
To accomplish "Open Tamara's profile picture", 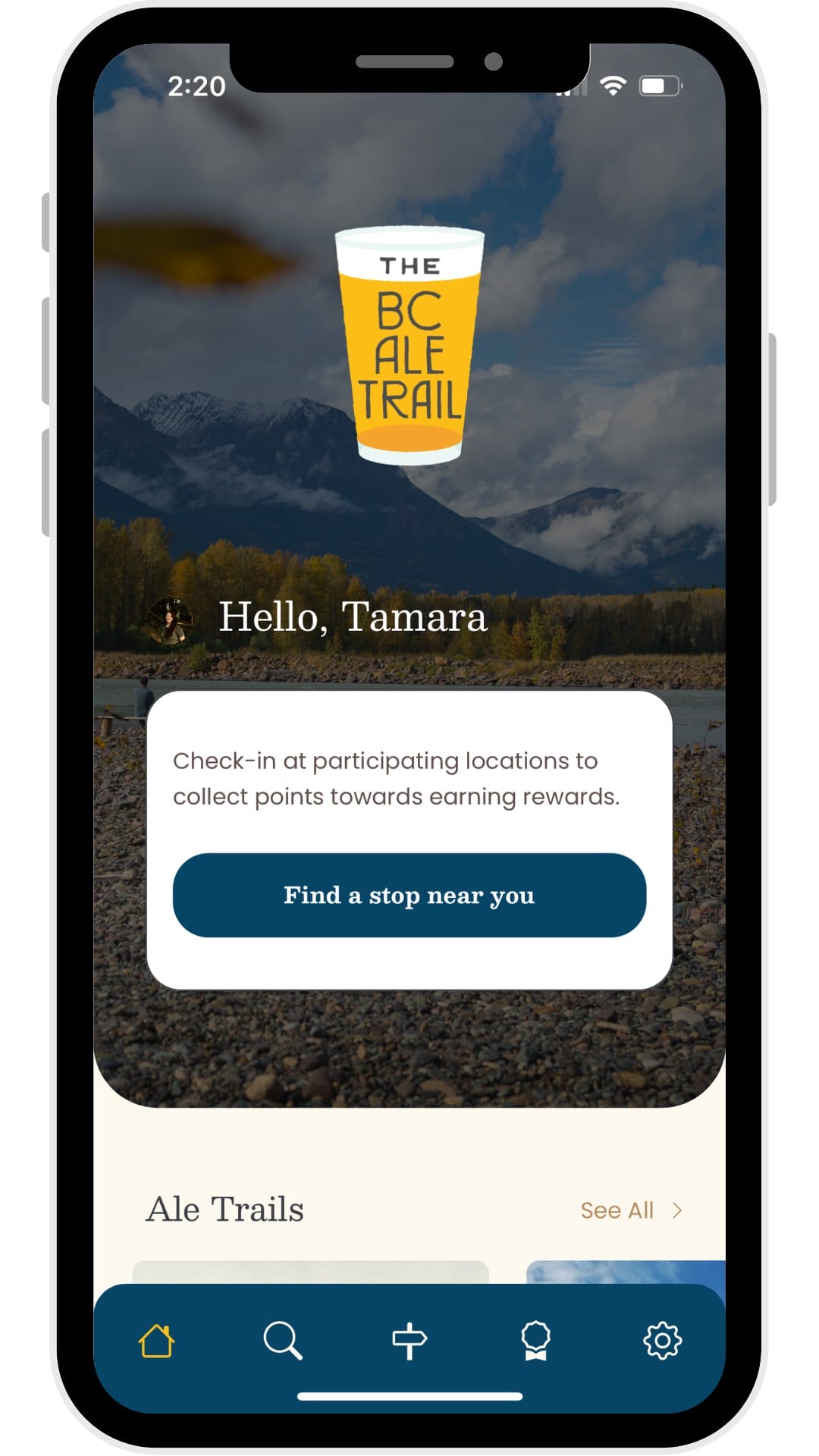I will click(169, 620).
